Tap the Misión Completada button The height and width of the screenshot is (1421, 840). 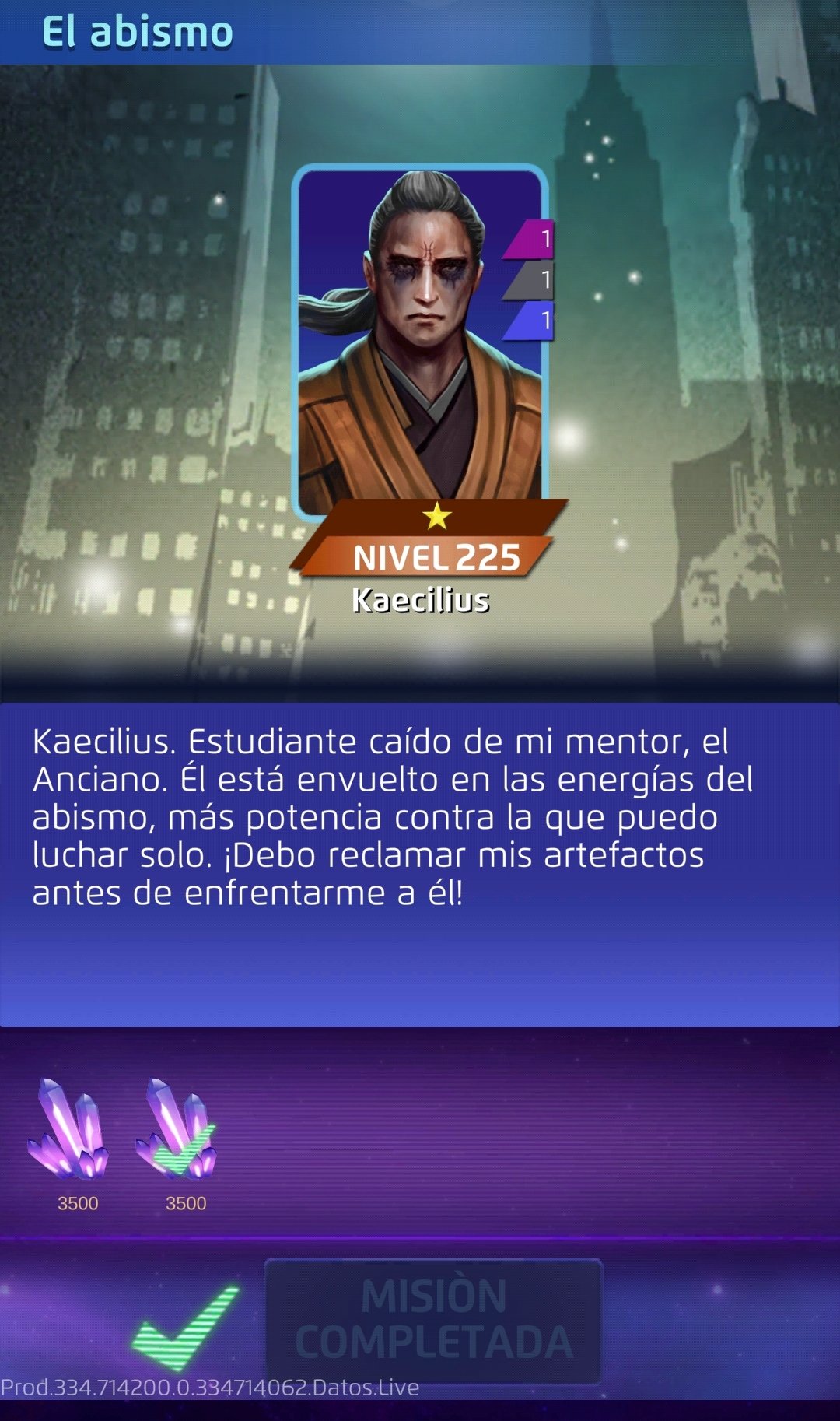[433, 1319]
